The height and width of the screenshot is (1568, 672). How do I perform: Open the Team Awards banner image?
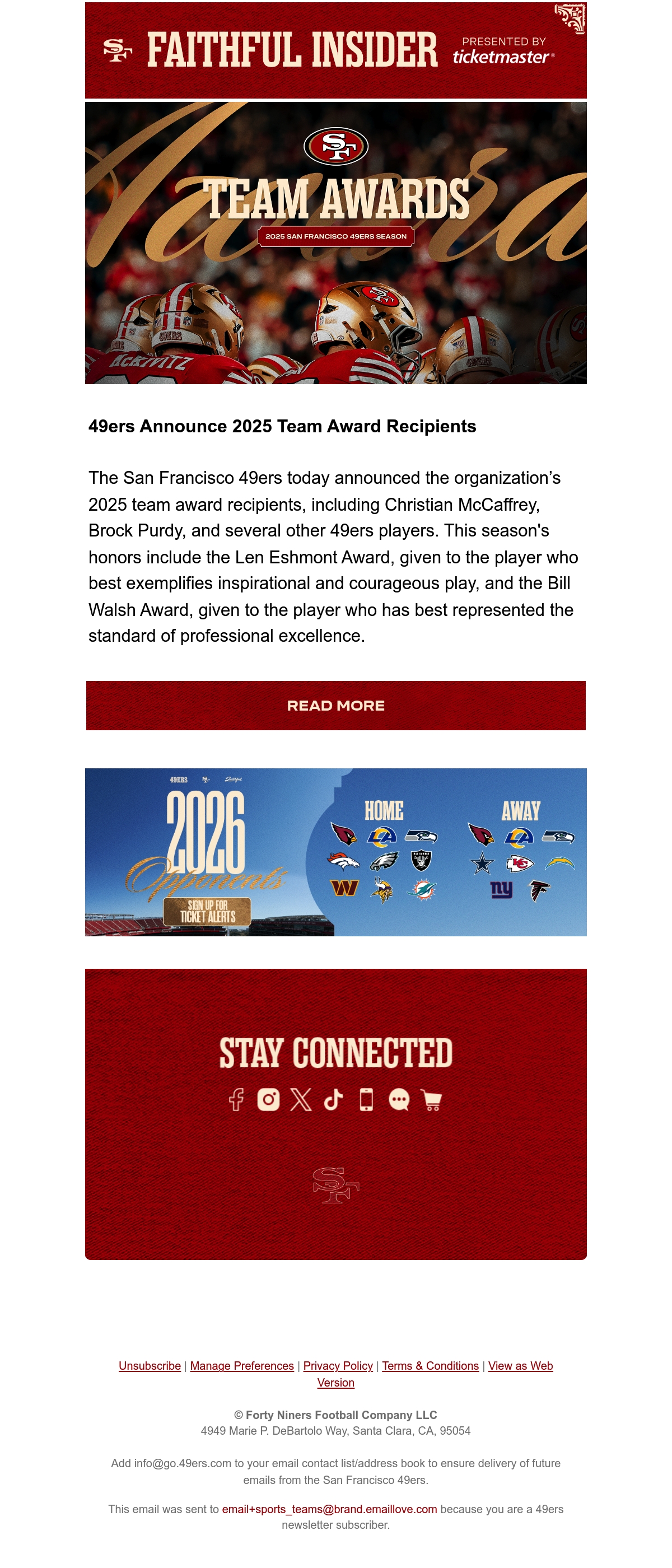[x=335, y=243]
